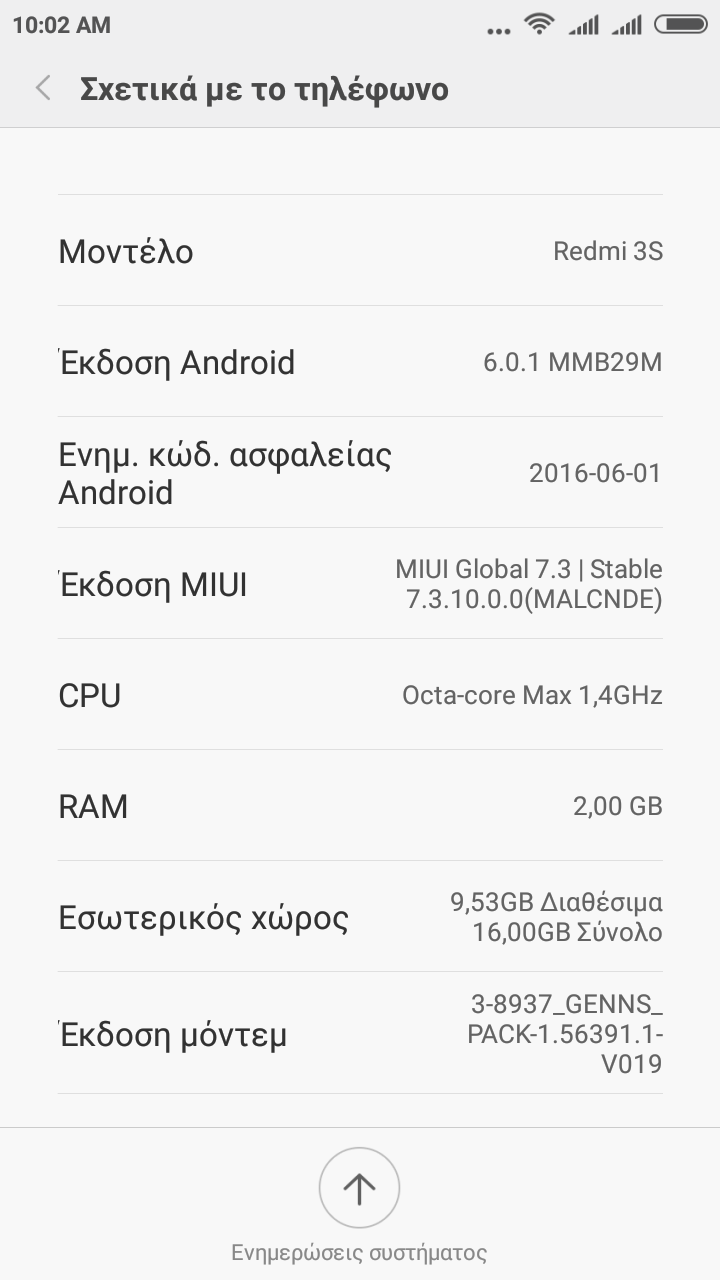Open the Εσωτερικός χώρος storage row
The image size is (720, 1280).
tap(360, 917)
